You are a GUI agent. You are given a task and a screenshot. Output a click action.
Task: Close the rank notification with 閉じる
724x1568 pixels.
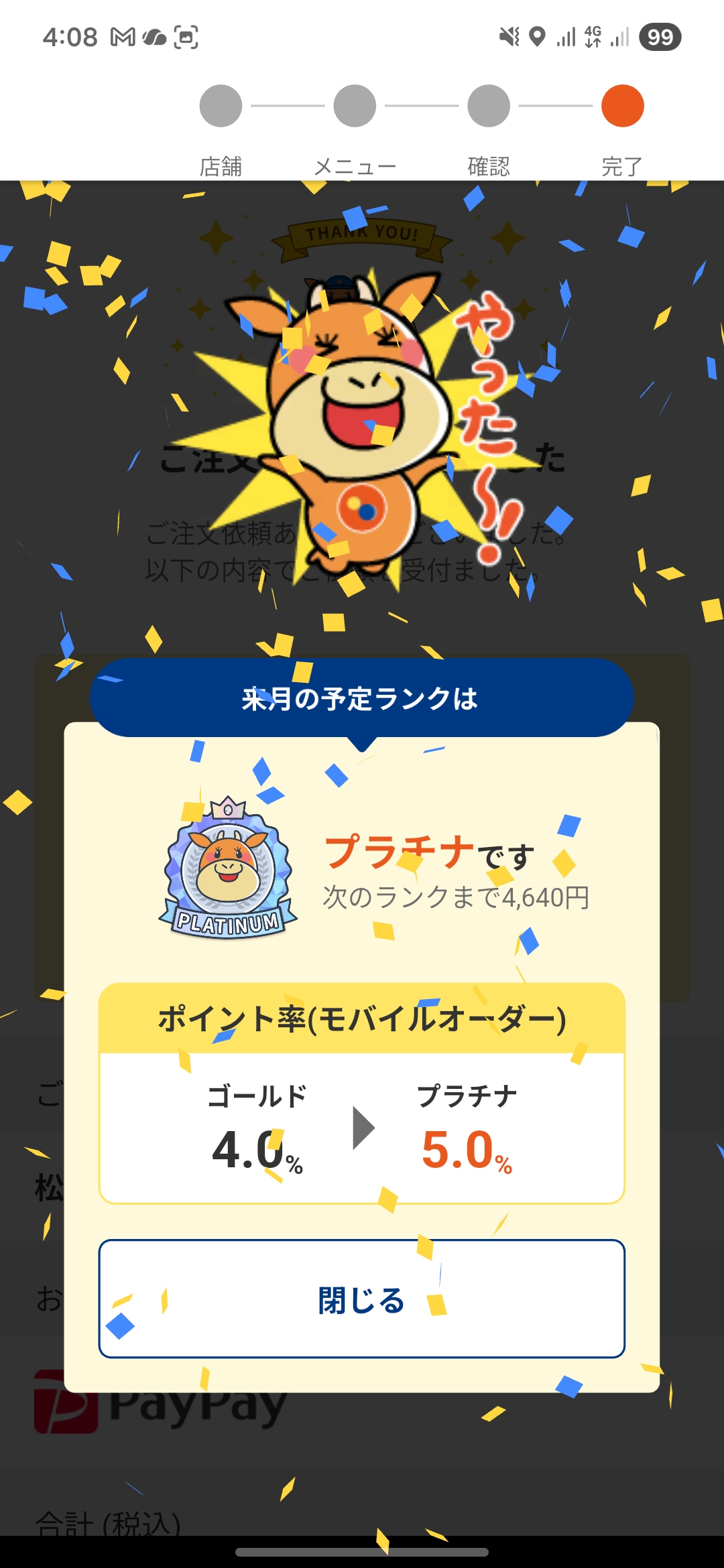point(361,1300)
